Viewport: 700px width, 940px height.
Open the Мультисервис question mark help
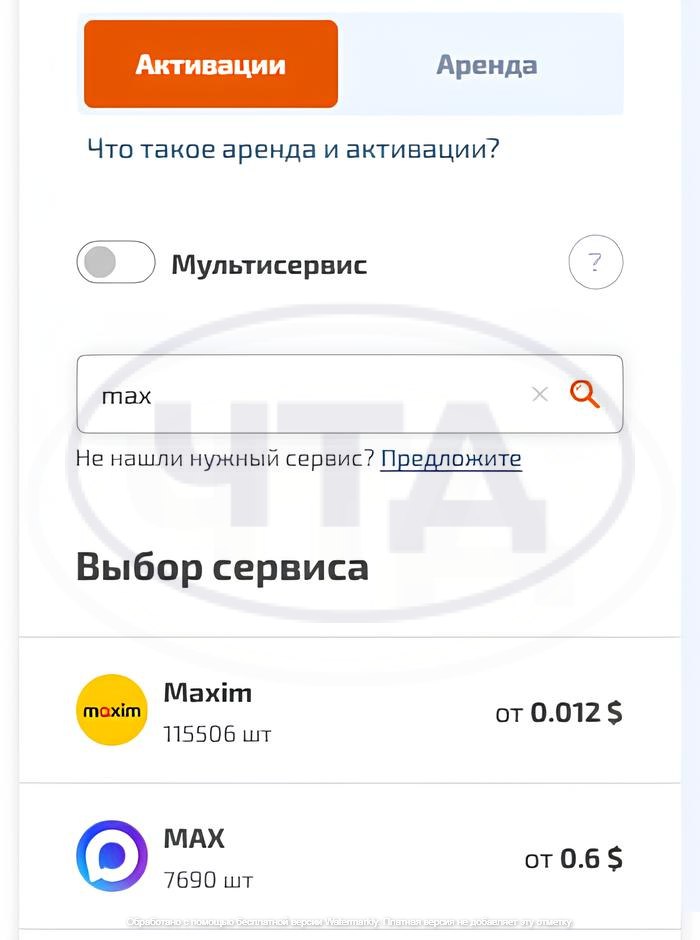(x=595, y=264)
